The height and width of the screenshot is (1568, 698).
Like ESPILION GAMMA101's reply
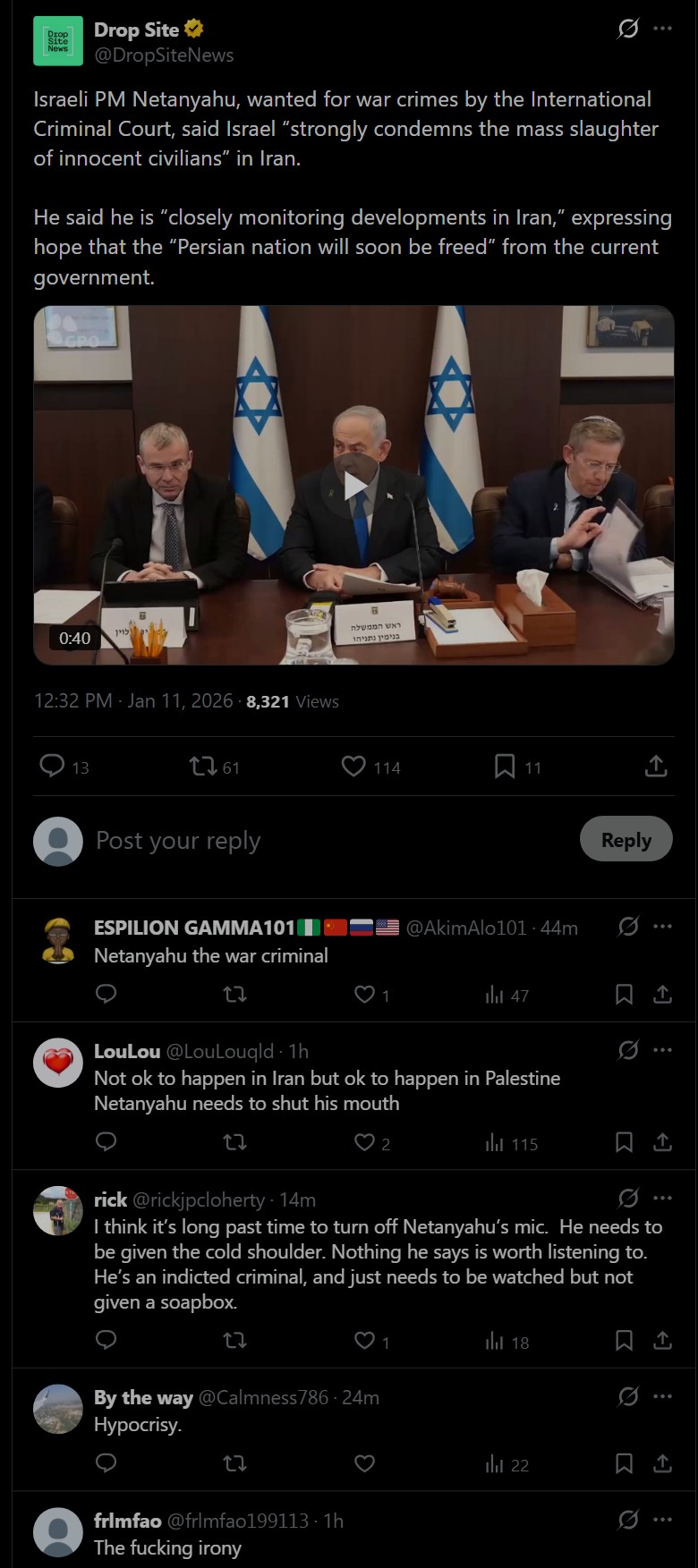point(364,994)
